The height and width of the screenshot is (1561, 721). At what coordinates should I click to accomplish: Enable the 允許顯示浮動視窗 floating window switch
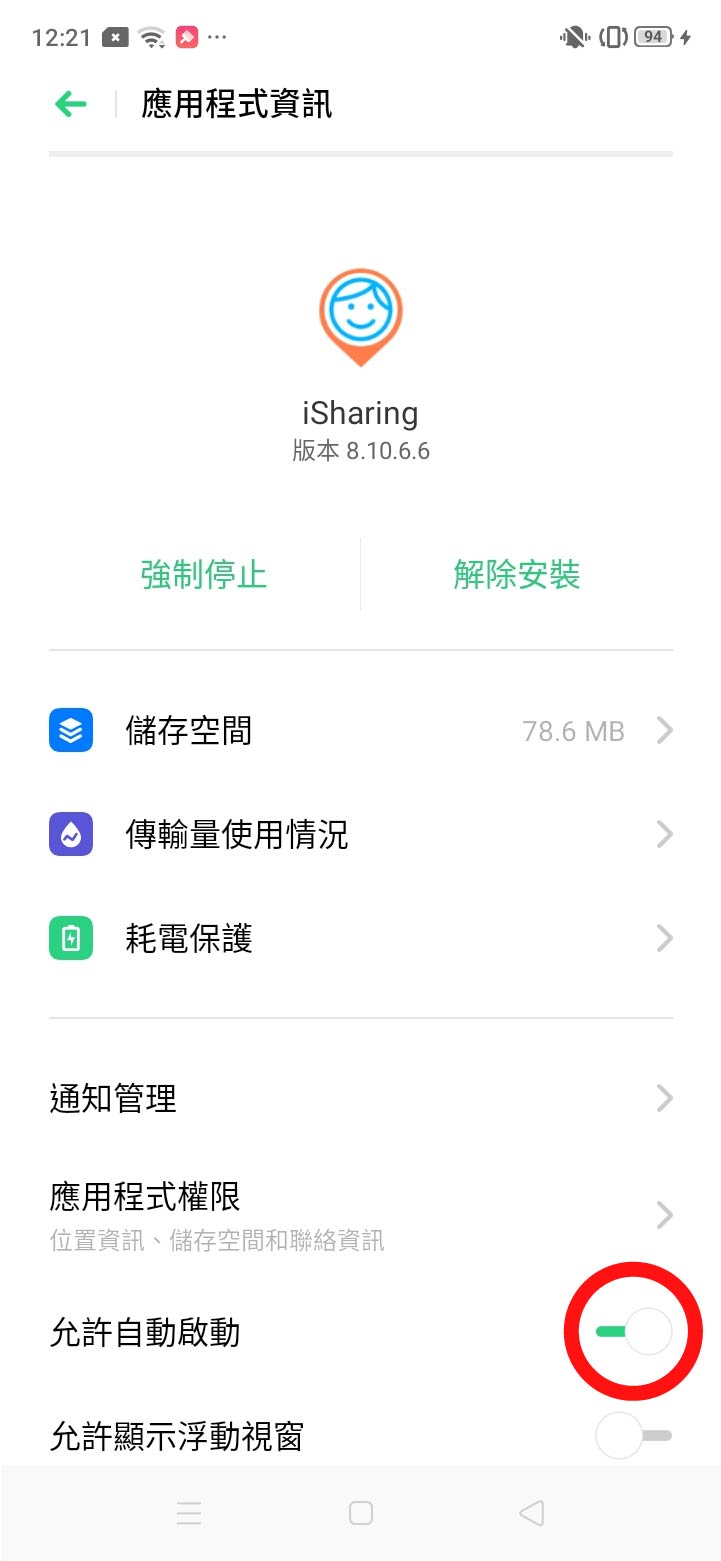(634, 1436)
